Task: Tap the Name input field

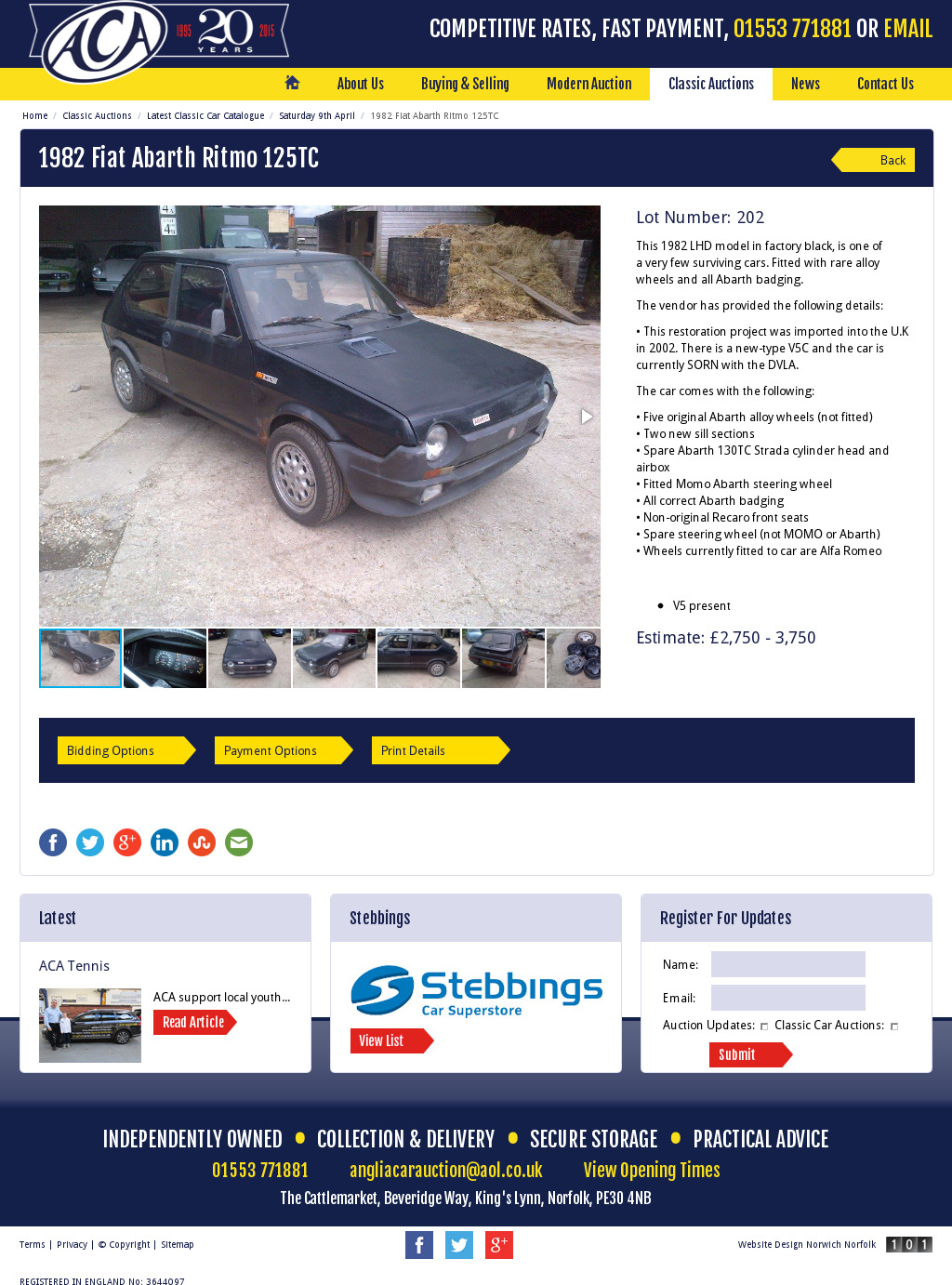Action: click(x=787, y=964)
